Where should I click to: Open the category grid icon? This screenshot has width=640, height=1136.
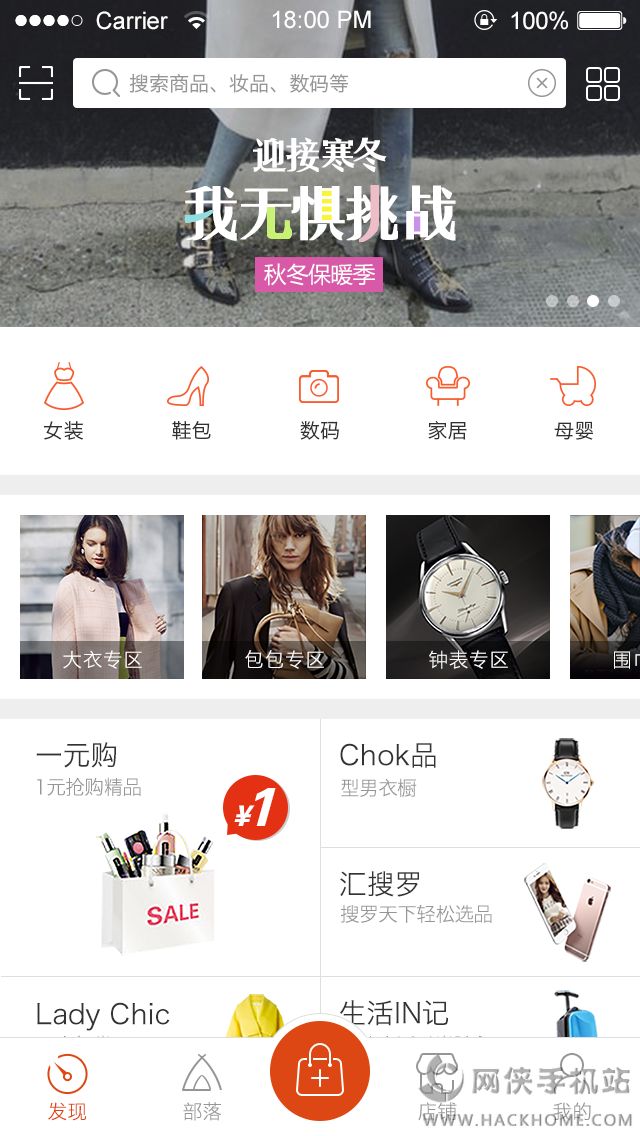603,84
